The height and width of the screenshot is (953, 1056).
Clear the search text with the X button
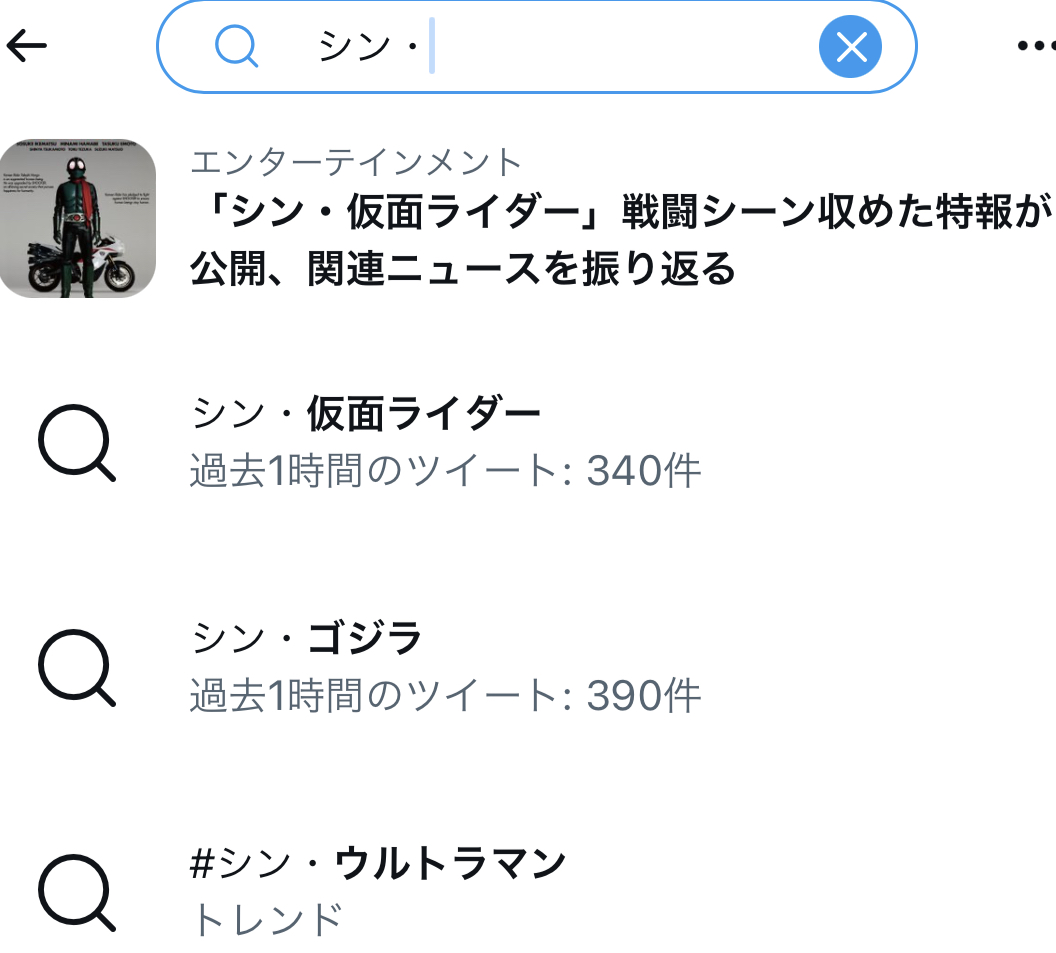[x=850, y=46]
